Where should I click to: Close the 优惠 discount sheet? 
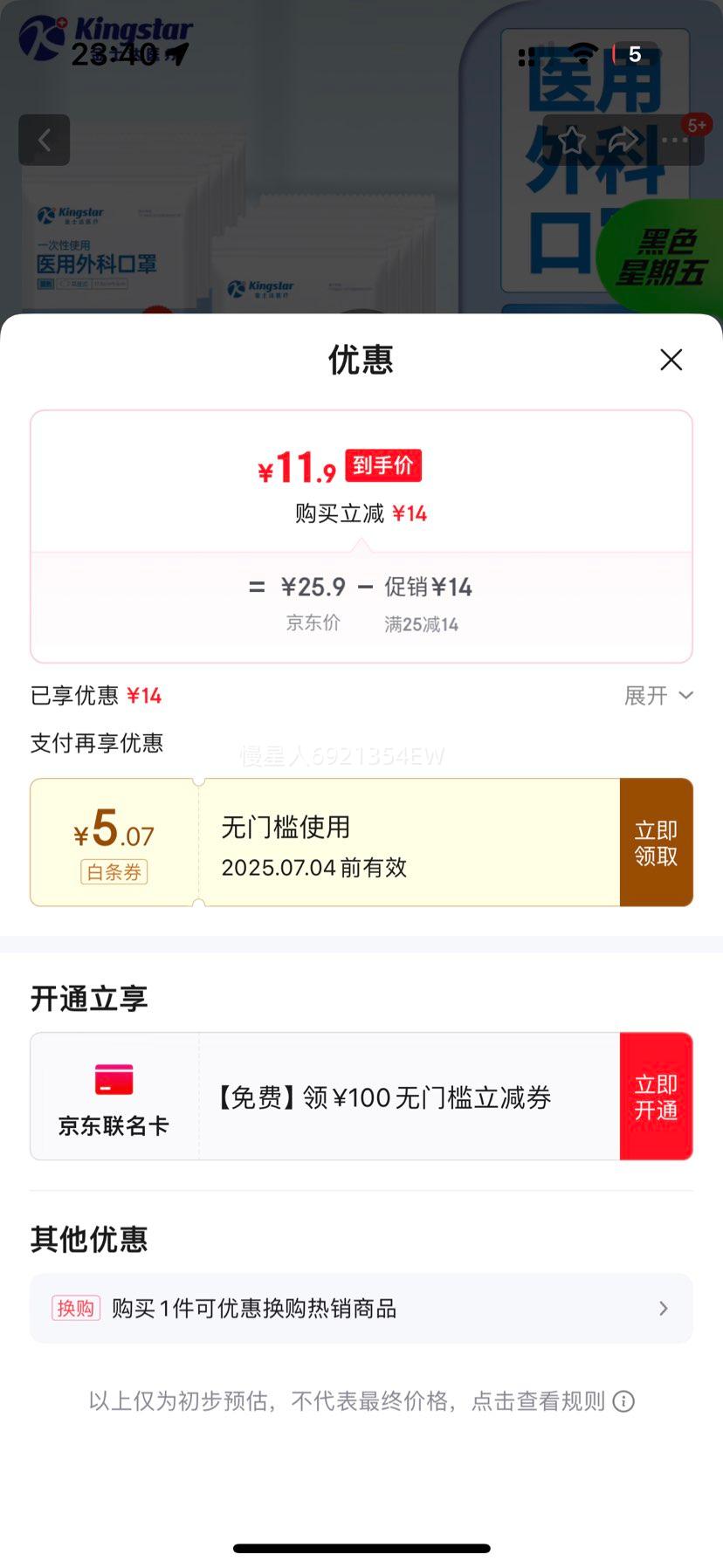671,360
